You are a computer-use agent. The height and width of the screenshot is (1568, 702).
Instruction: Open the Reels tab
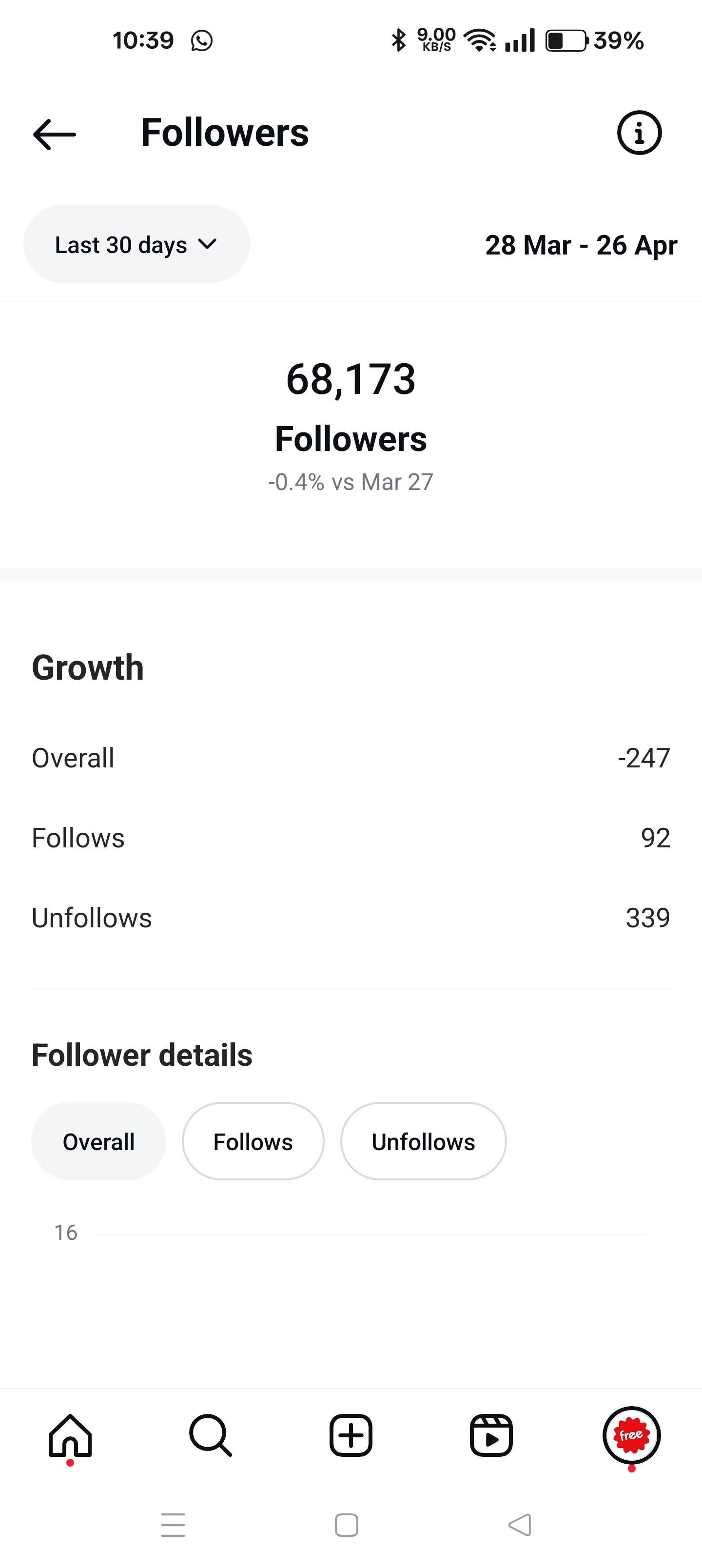click(x=491, y=1435)
